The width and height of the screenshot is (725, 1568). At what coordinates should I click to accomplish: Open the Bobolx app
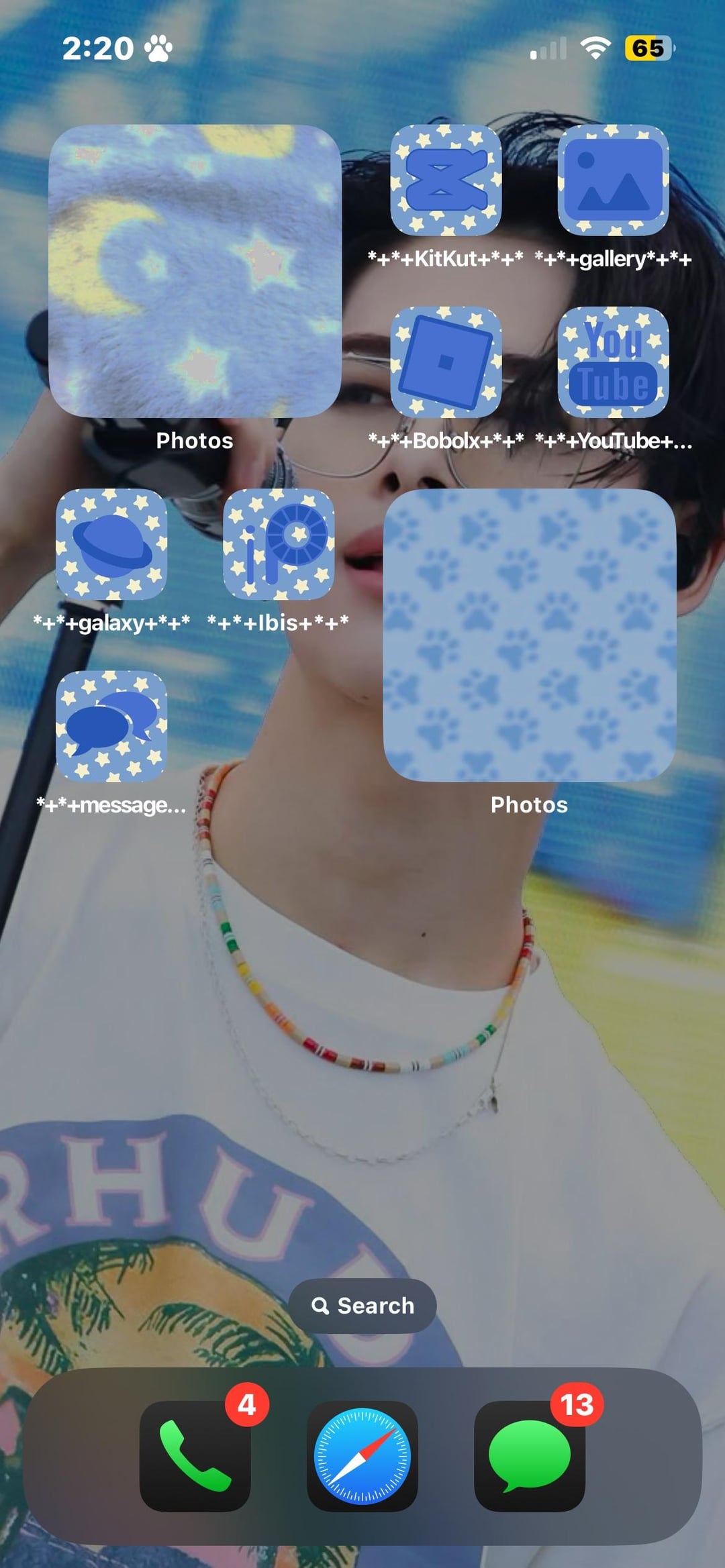coord(446,362)
